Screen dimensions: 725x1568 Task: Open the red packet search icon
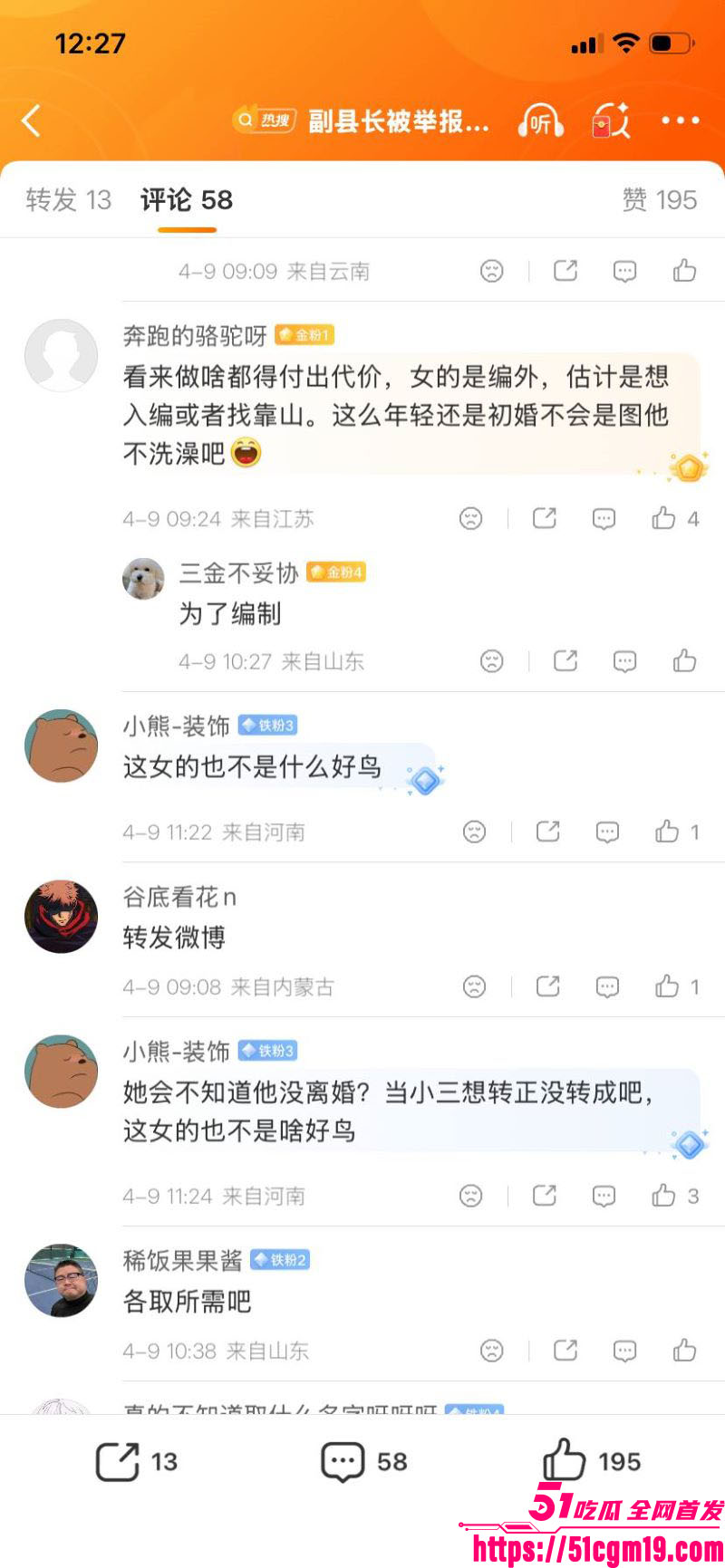click(x=609, y=120)
